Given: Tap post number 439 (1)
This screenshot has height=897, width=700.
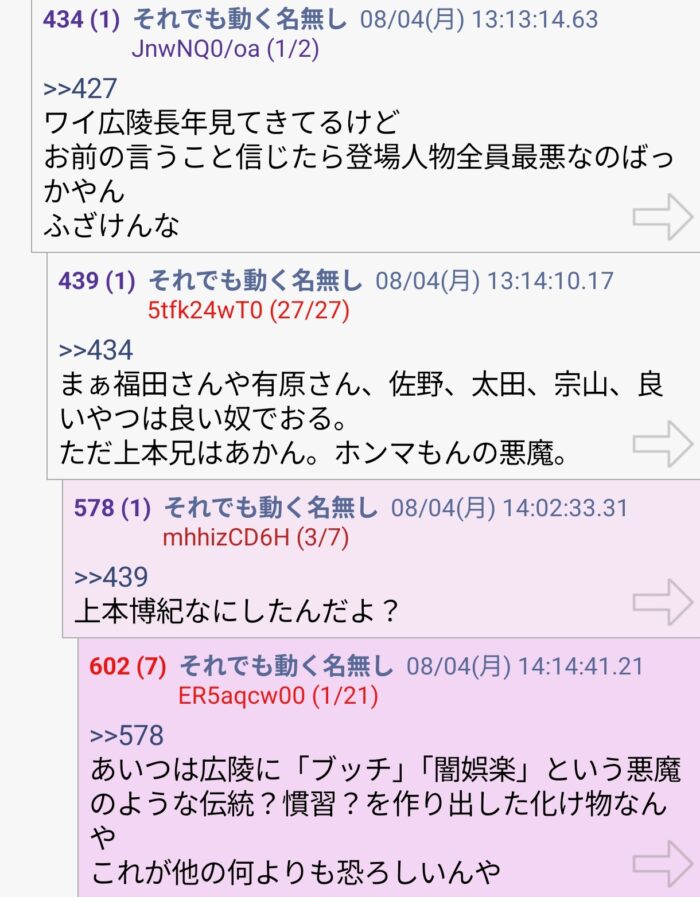Looking at the screenshot, I should [x=97, y=281].
